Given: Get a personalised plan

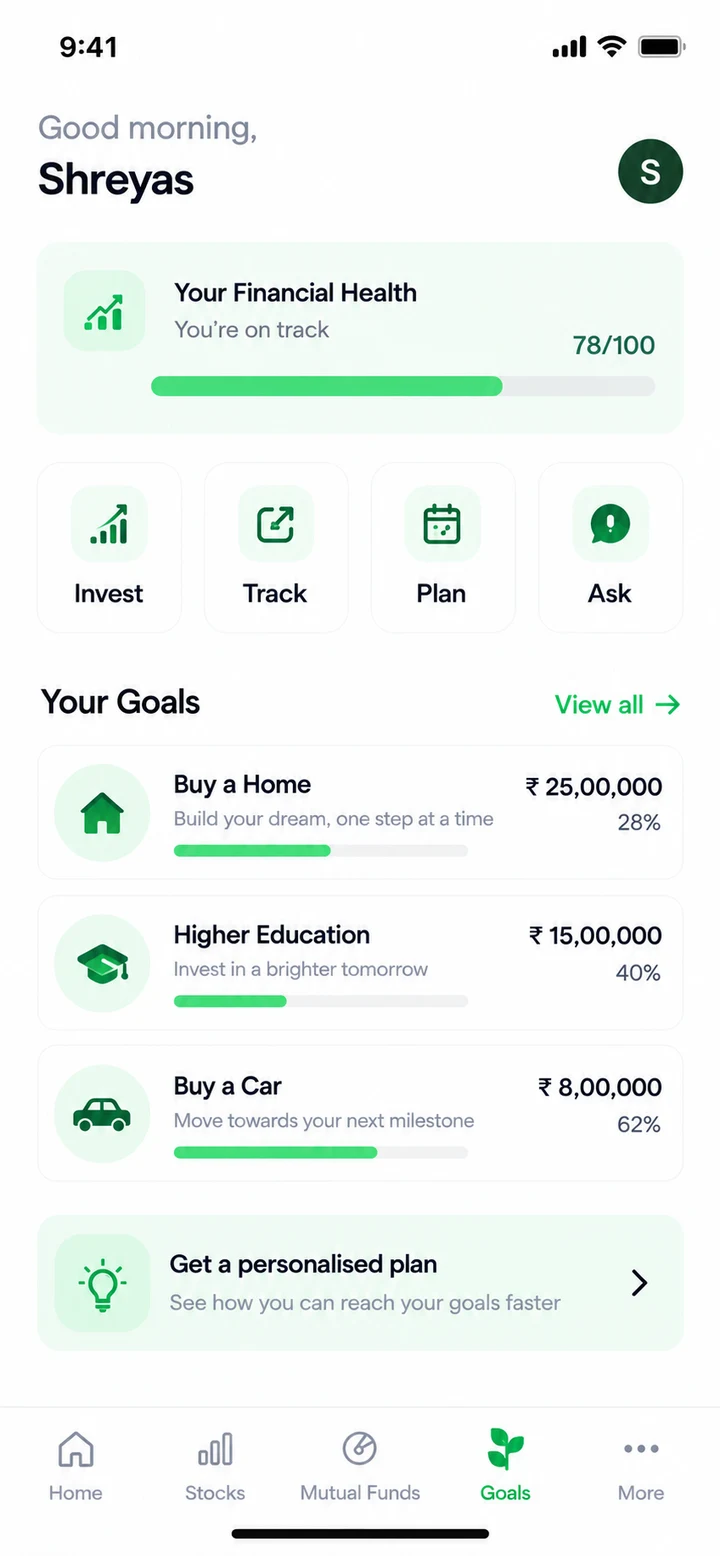Looking at the screenshot, I should (360, 1283).
